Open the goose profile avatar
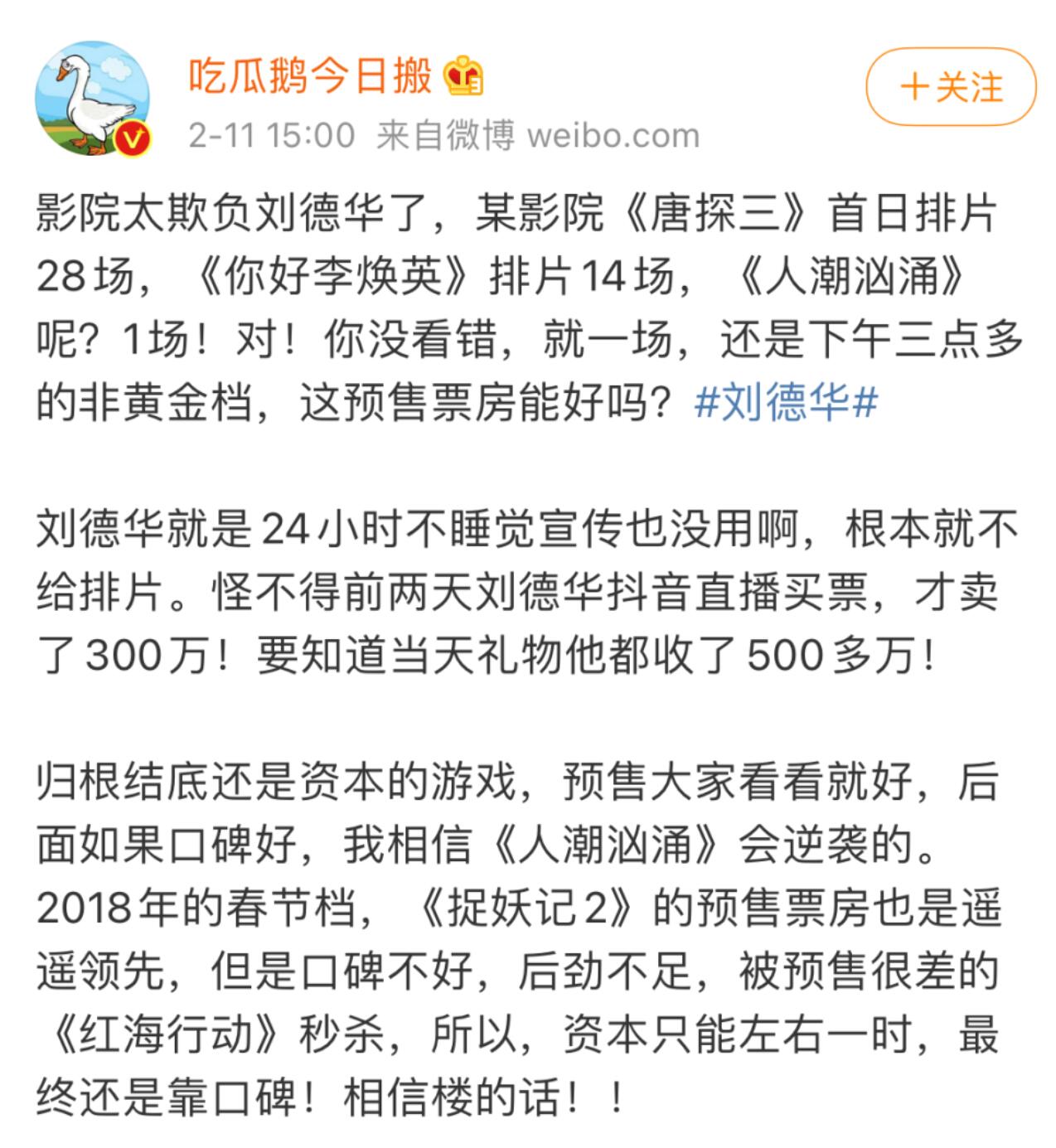 click(x=93, y=99)
